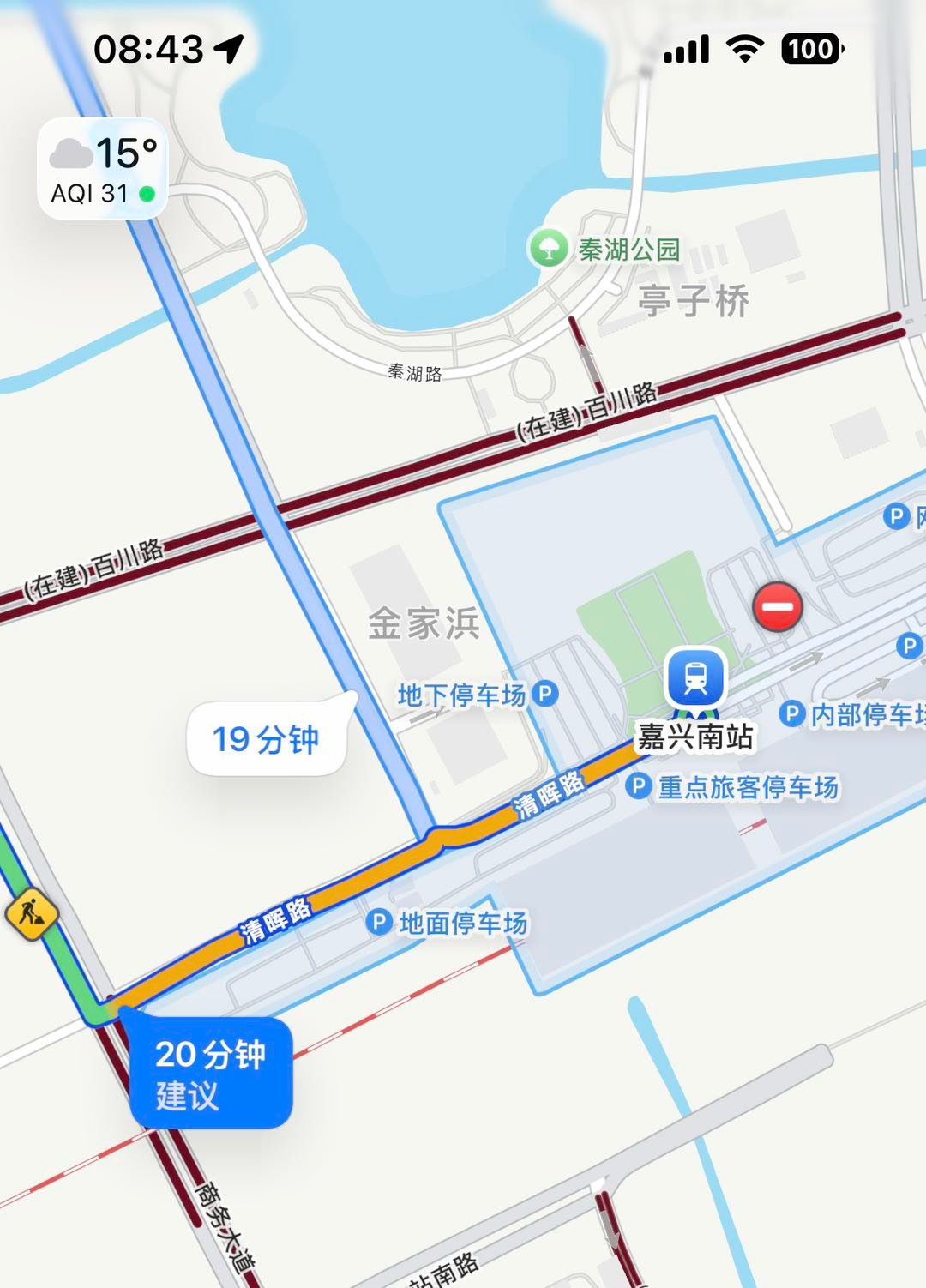
Task: Tap the 秦湖公园 park marker
Action: coord(549,249)
